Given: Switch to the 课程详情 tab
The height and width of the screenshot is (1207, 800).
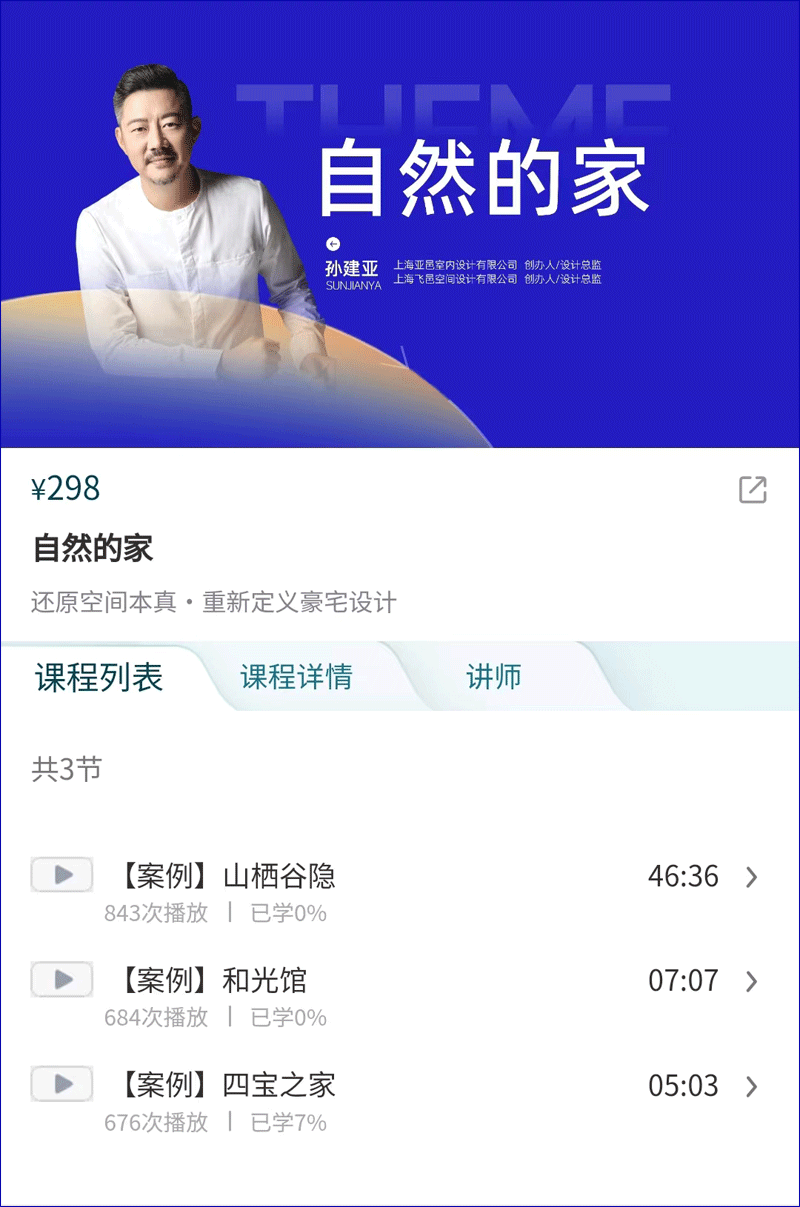Looking at the screenshot, I should [x=296, y=677].
